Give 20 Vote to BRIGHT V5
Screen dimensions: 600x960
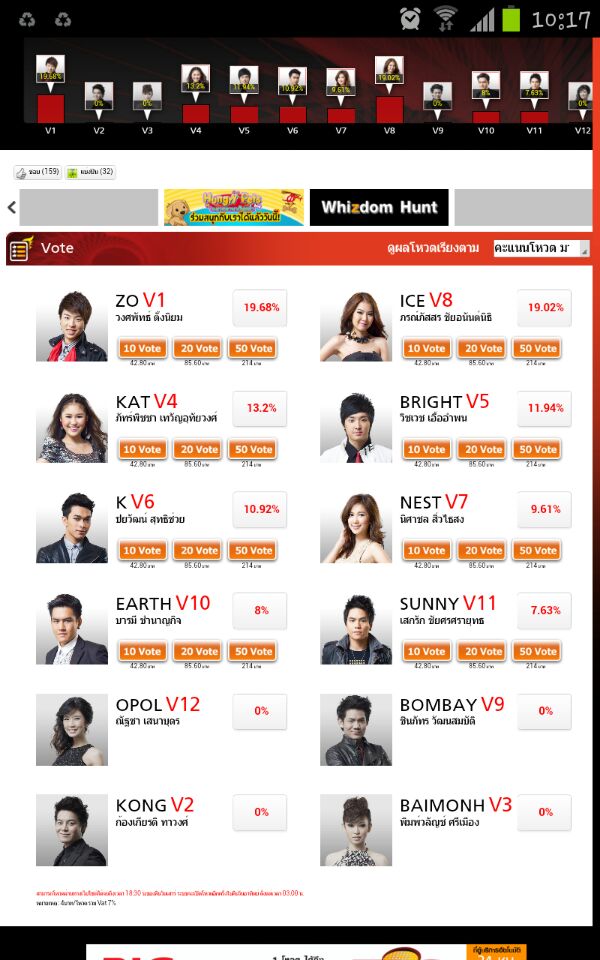click(483, 449)
